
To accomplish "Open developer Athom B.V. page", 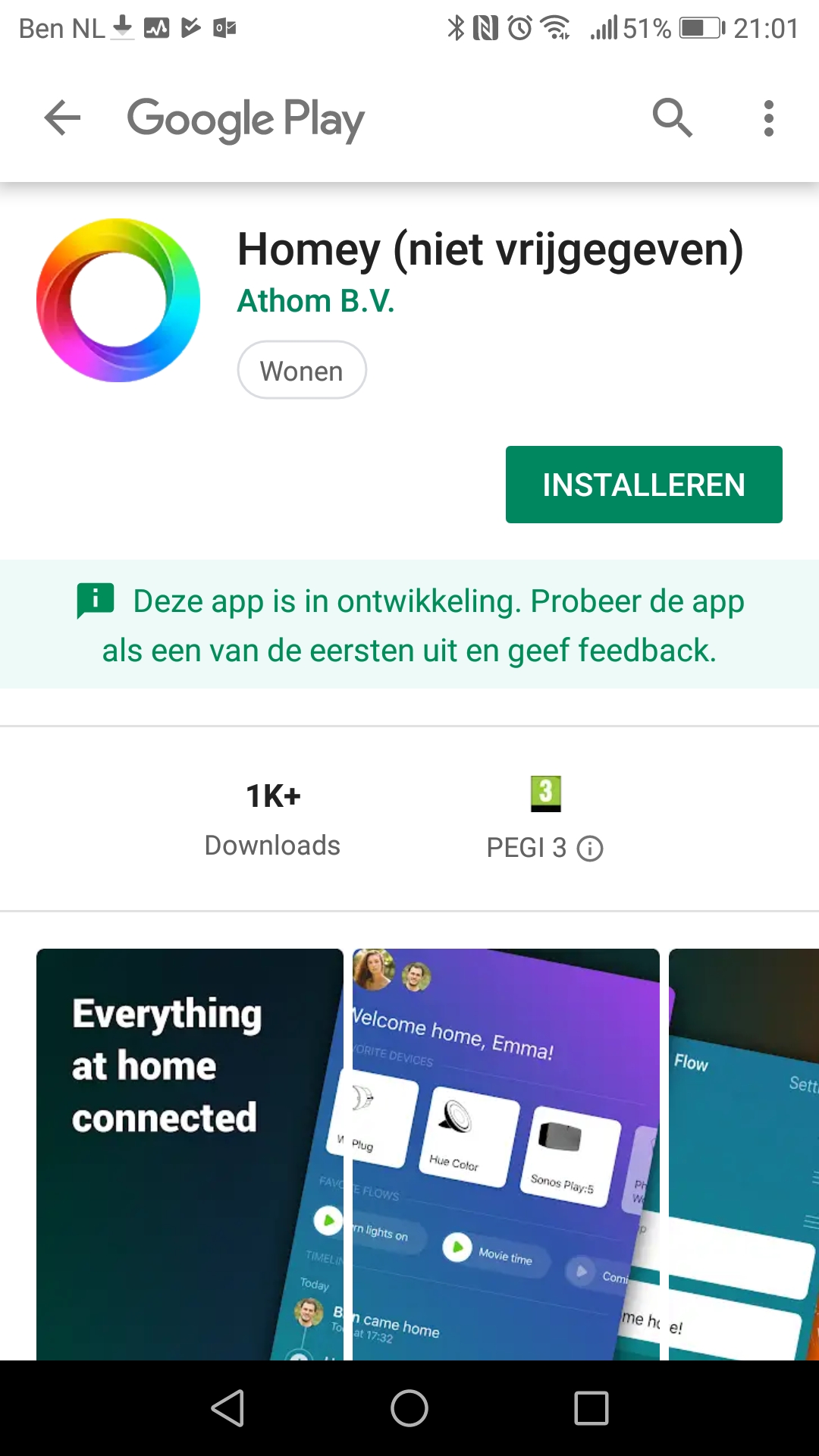I will [315, 301].
